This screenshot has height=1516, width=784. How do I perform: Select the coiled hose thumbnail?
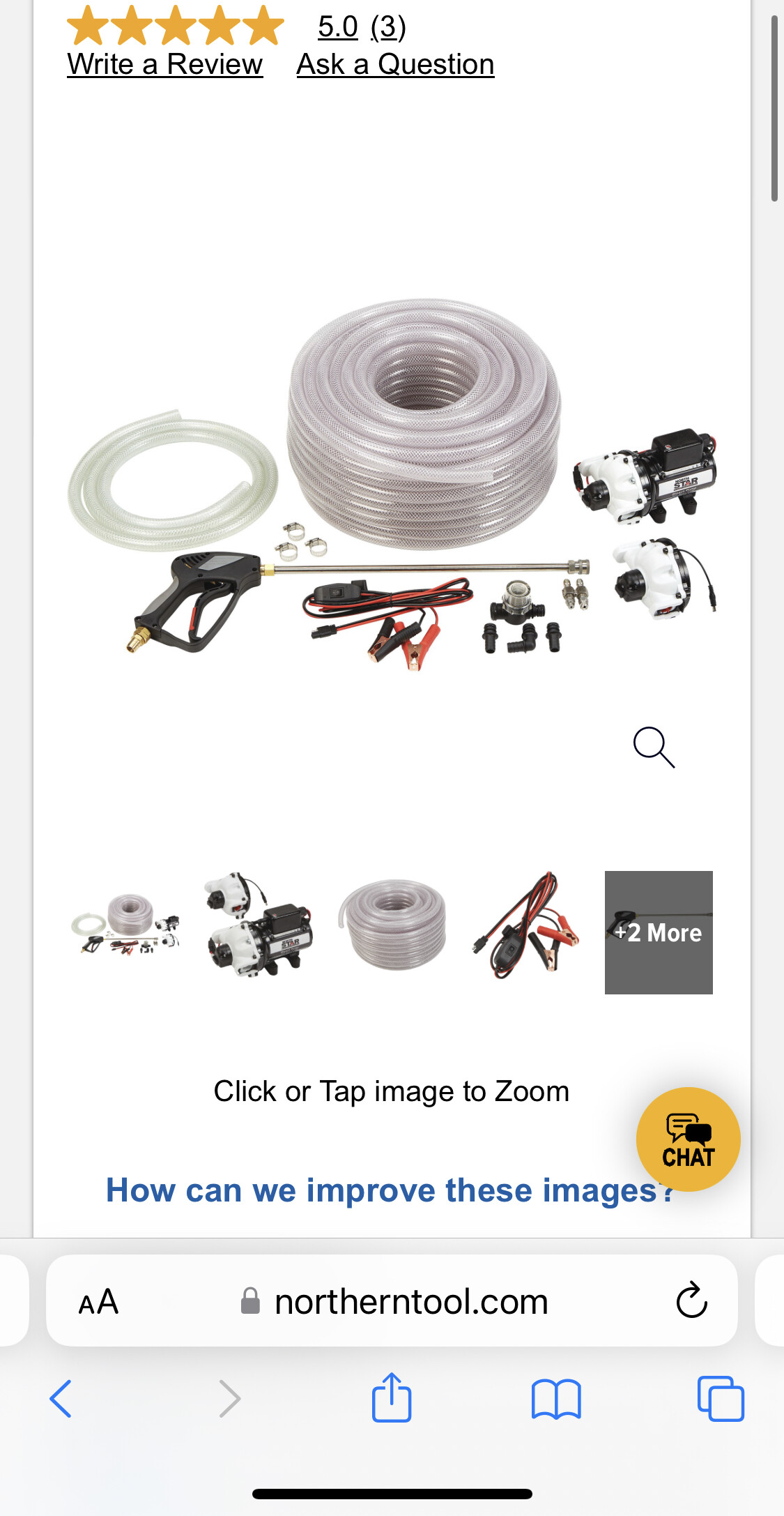tap(392, 925)
